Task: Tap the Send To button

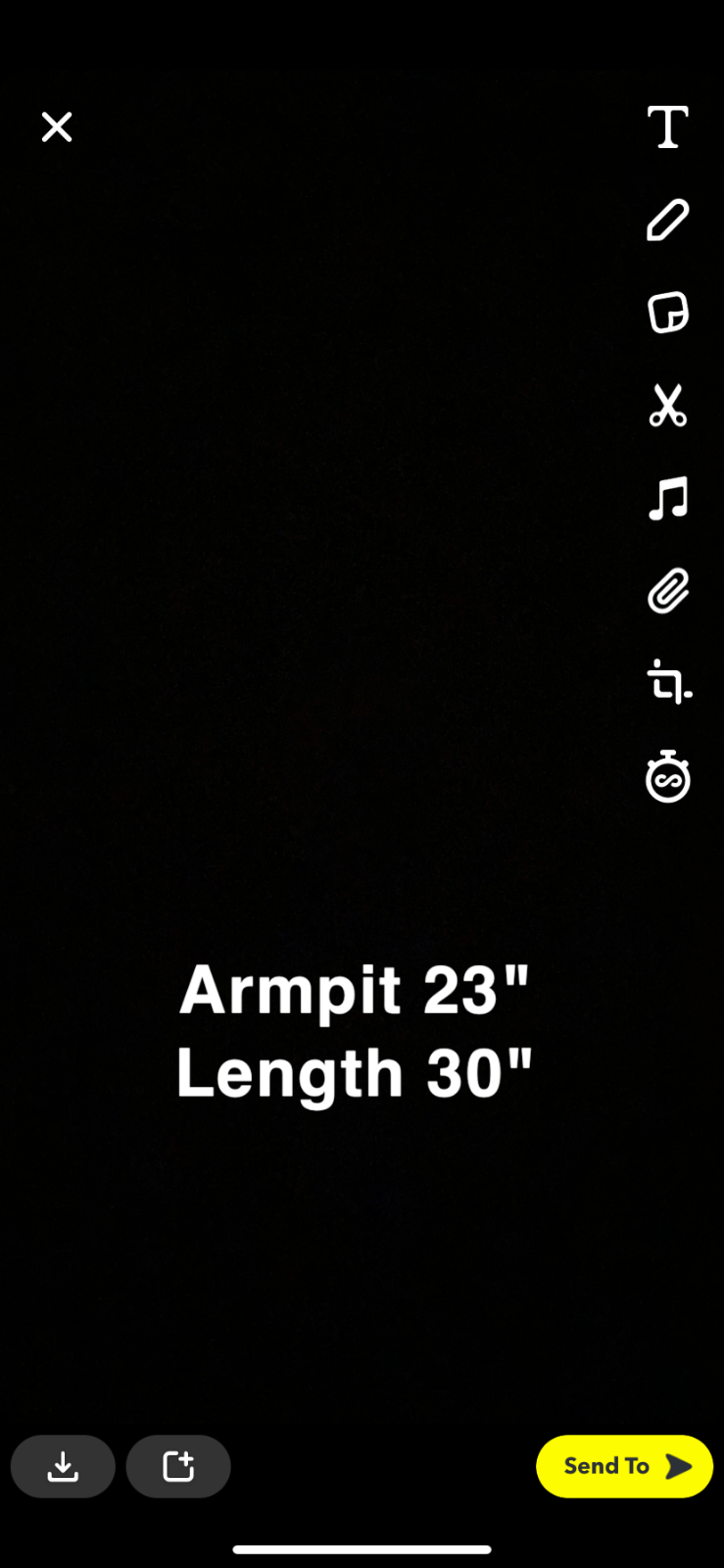Action: (624, 1466)
